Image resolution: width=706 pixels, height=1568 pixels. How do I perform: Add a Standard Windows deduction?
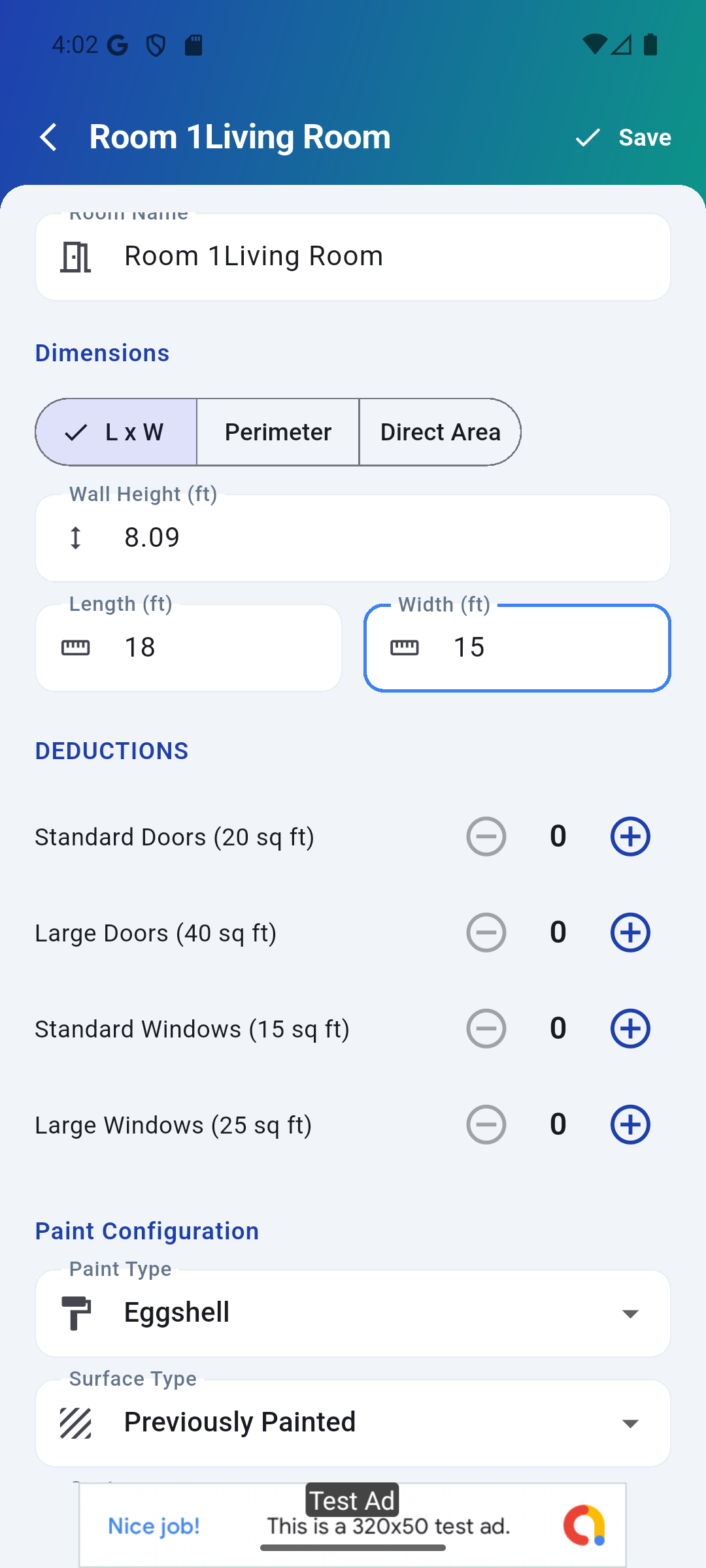(630, 1028)
